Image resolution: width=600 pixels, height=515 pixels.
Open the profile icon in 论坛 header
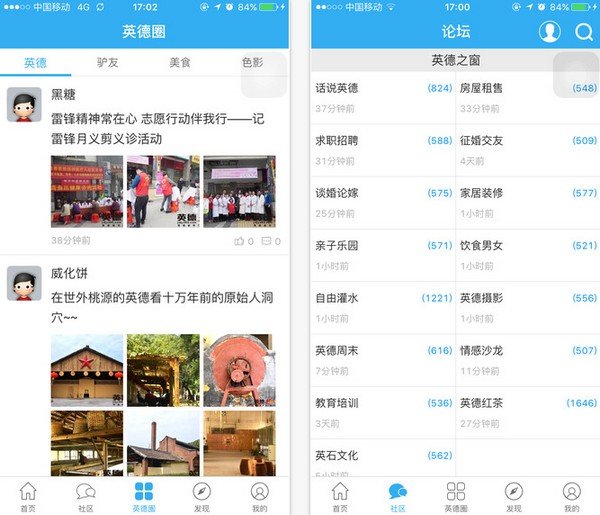549,32
